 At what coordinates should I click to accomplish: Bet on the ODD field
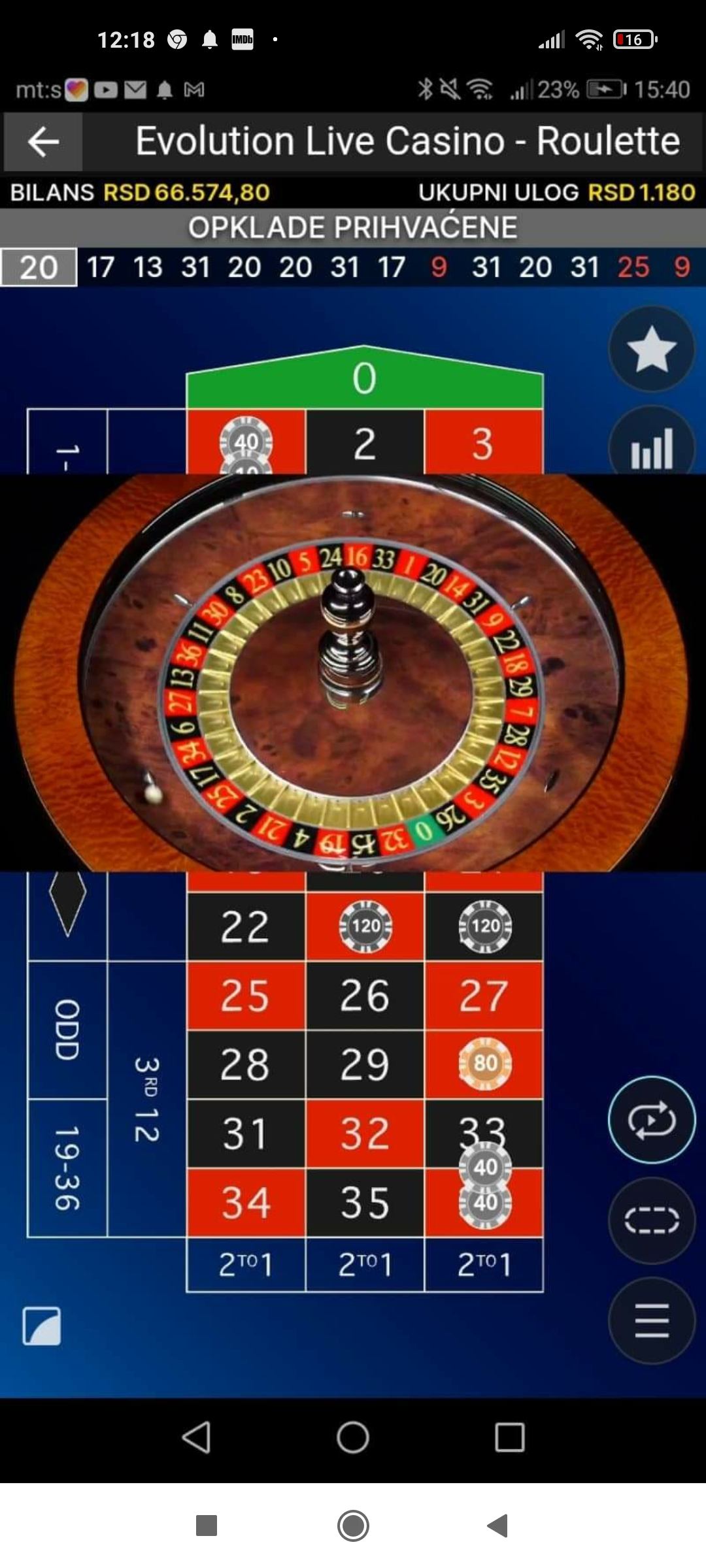click(x=67, y=1030)
